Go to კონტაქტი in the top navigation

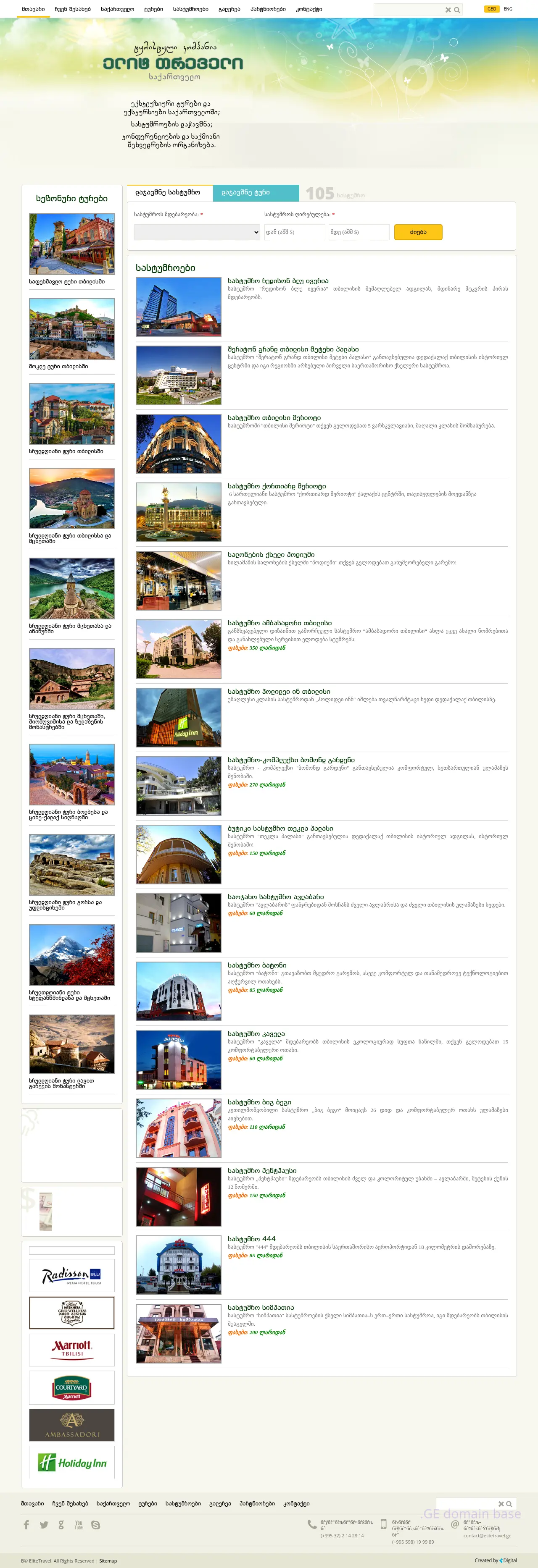coord(309,9)
